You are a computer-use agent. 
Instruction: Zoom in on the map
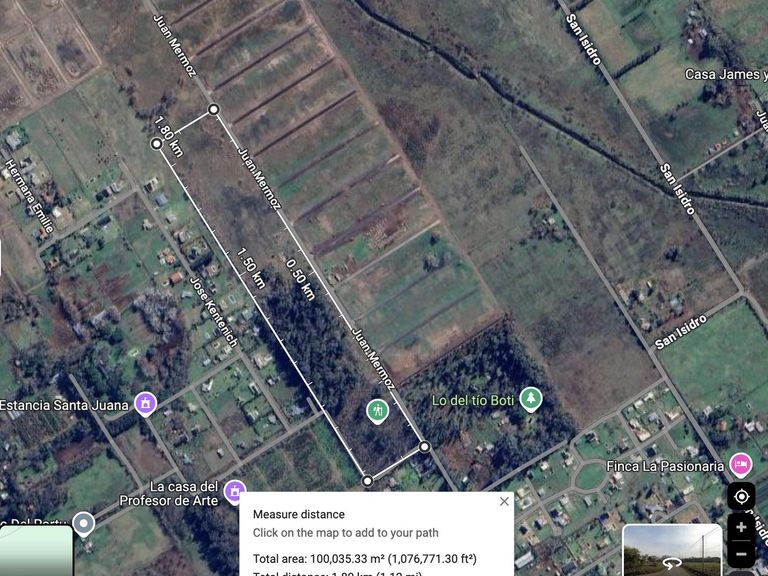pyautogui.click(x=741, y=527)
